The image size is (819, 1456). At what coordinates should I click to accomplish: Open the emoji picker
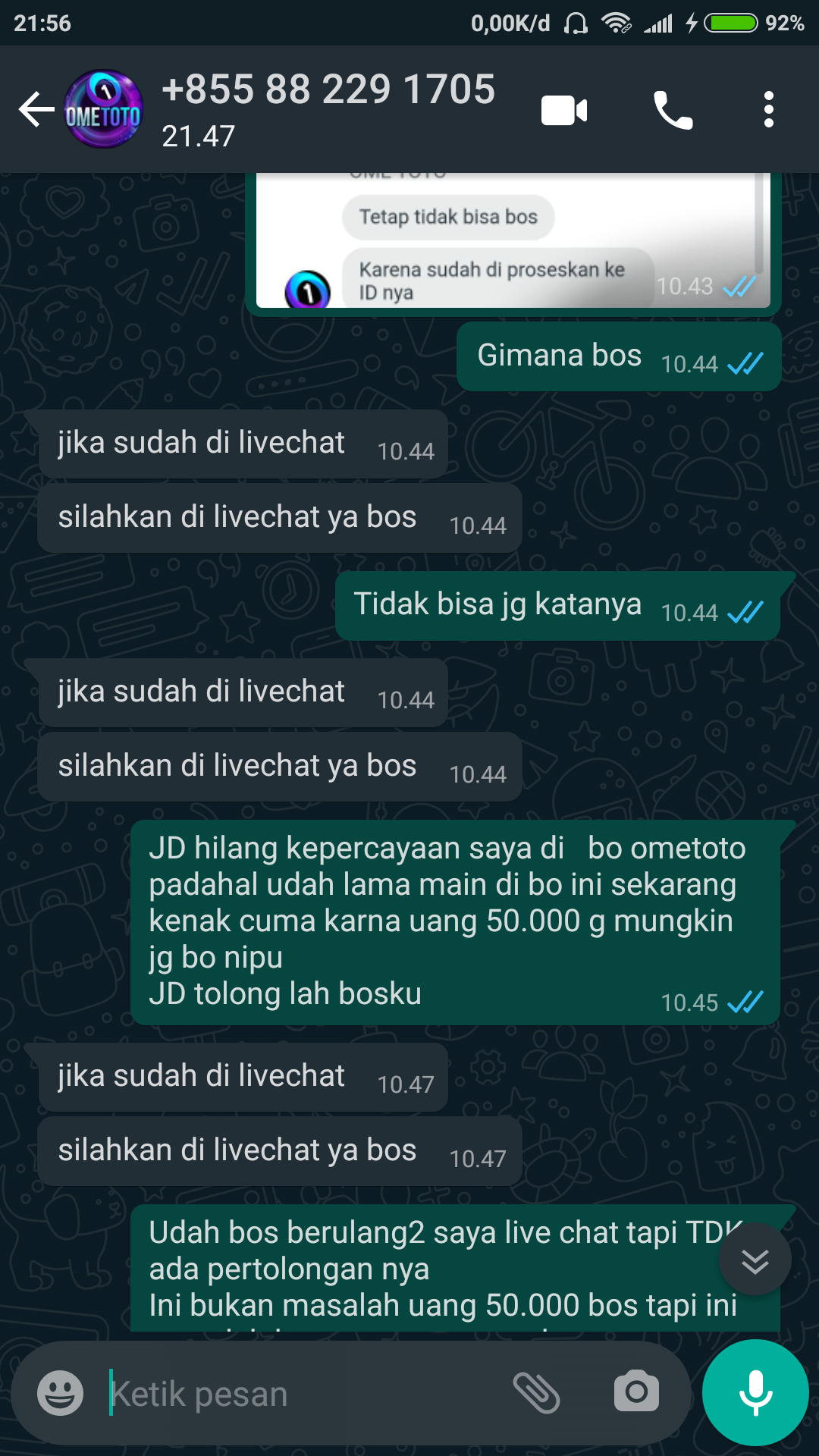tap(61, 1393)
